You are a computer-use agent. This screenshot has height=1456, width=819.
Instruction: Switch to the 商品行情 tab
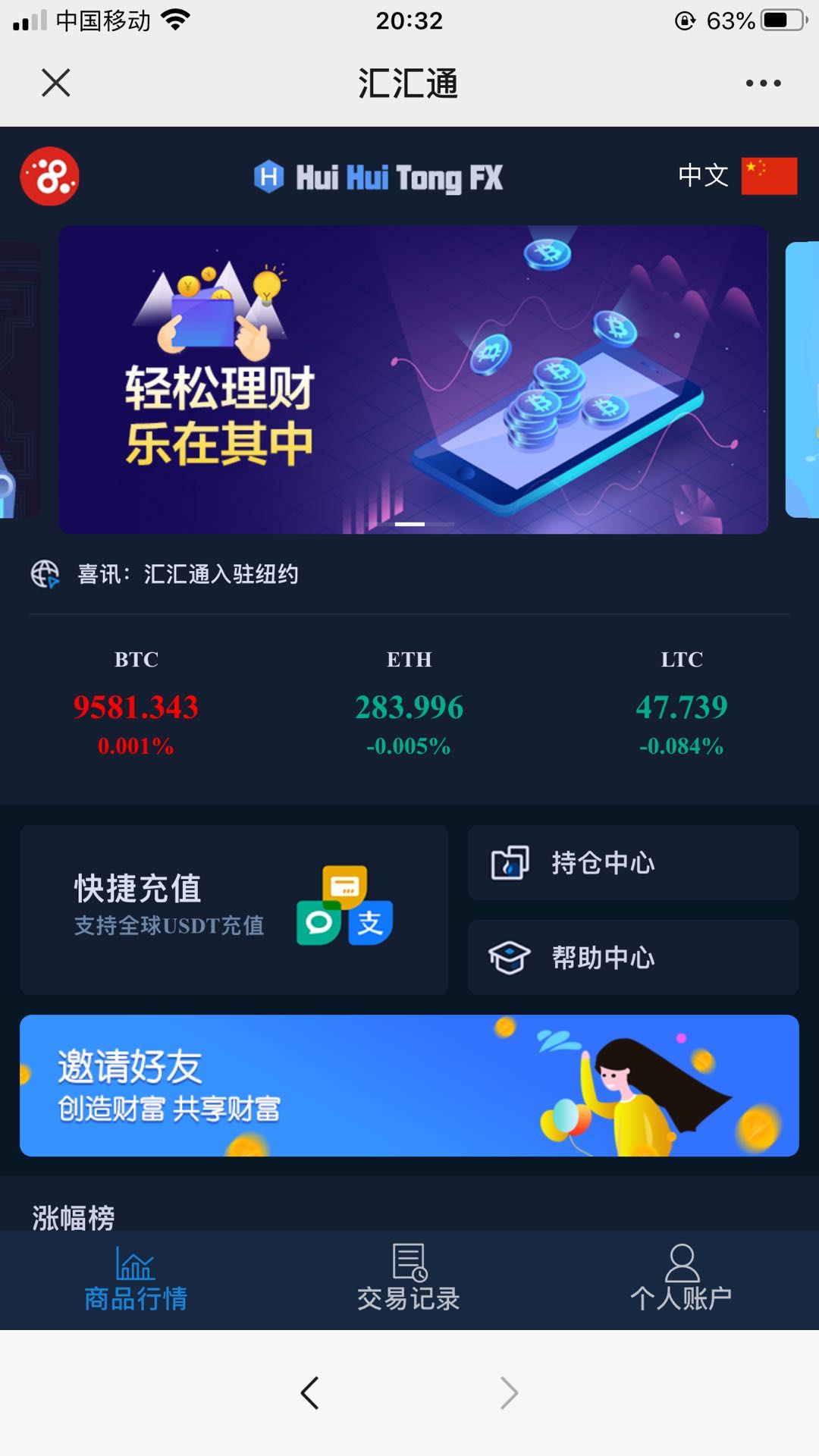pos(136,1279)
